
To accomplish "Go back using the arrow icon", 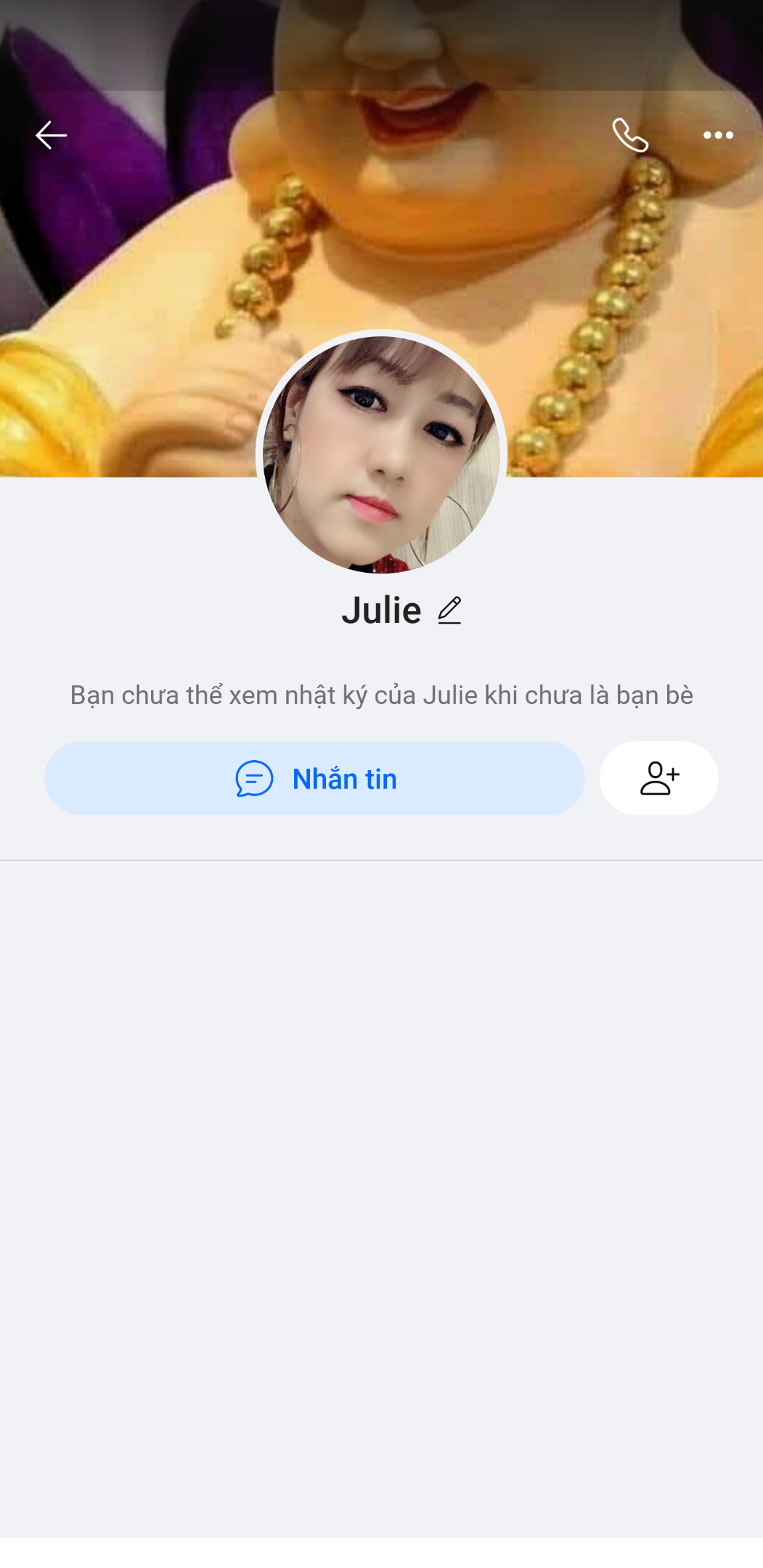I will 51,136.
